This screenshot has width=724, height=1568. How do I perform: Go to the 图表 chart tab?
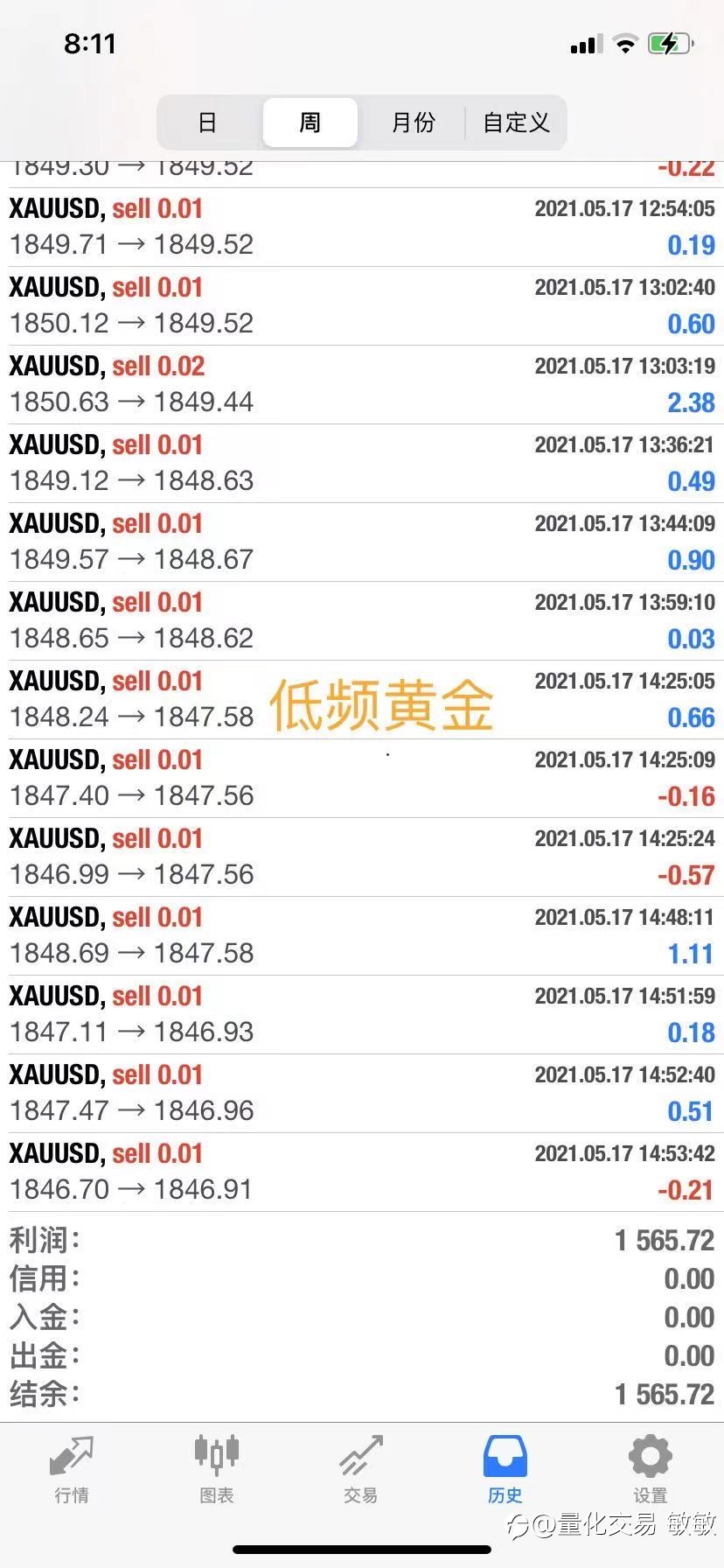point(216,1471)
